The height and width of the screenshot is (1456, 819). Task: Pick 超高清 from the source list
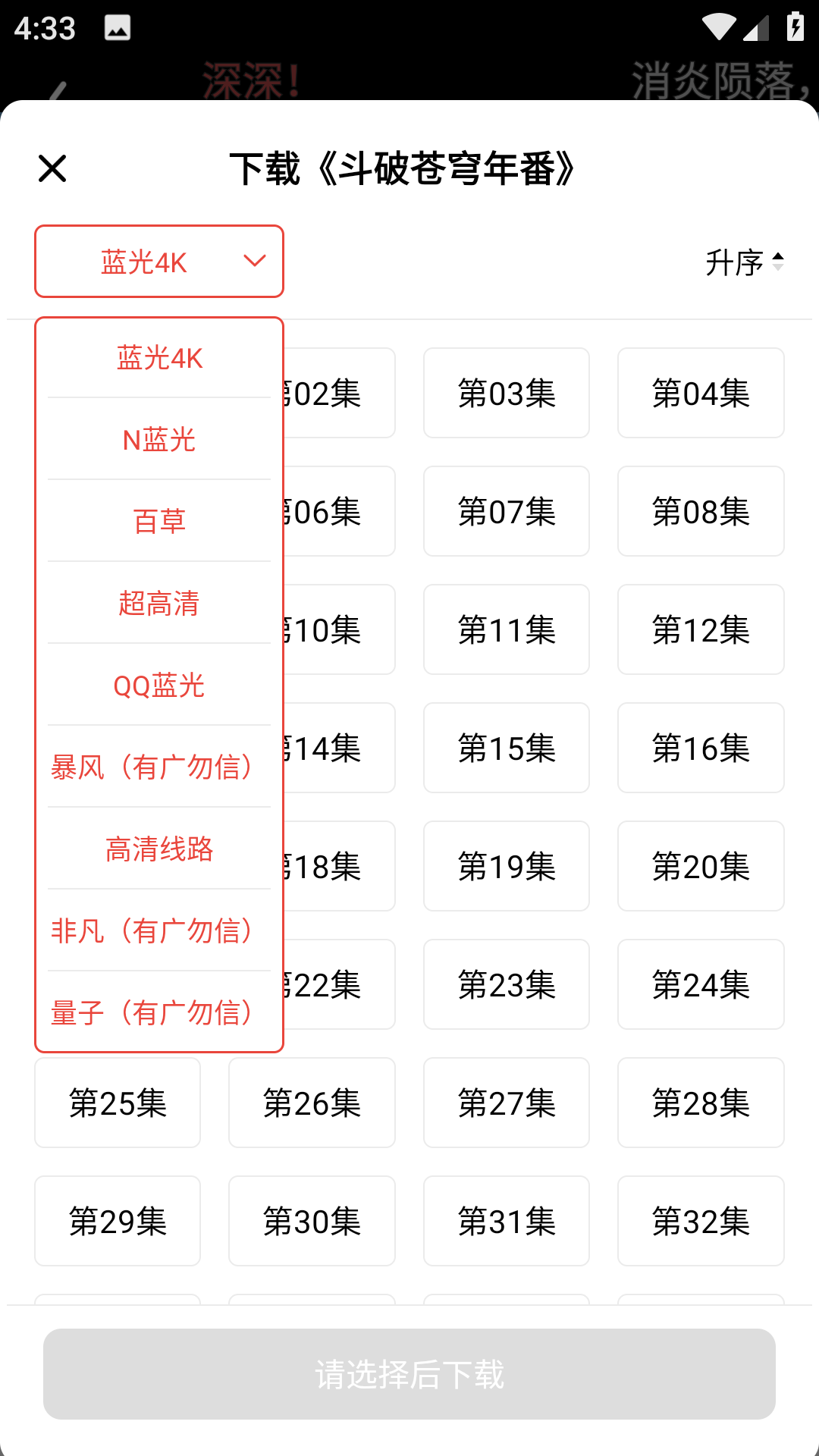click(x=159, y=604)
